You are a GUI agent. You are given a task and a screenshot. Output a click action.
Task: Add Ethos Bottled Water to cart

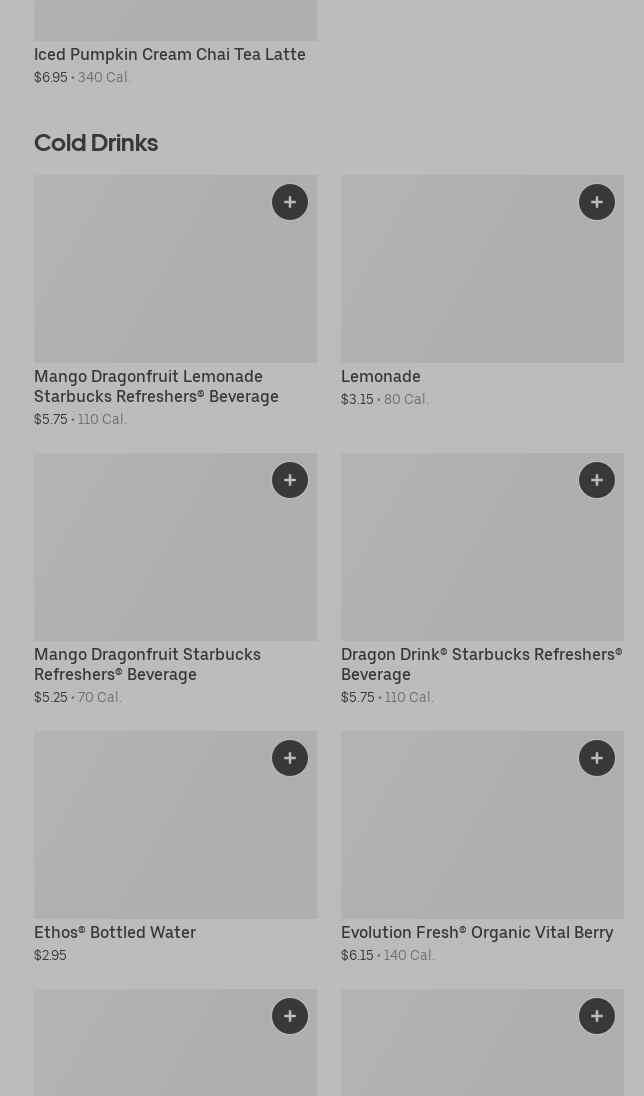(x=290, y=758)
